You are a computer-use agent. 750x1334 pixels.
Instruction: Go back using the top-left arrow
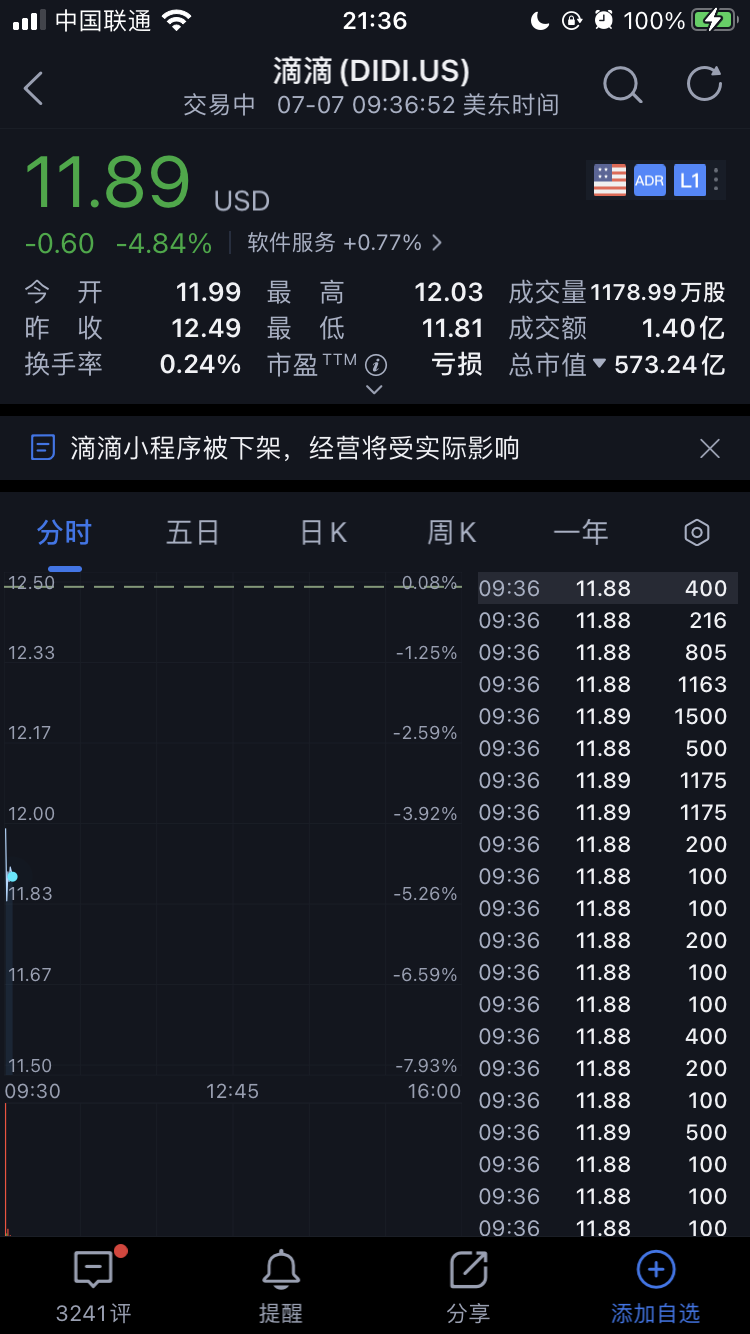(x=34, y=88)
